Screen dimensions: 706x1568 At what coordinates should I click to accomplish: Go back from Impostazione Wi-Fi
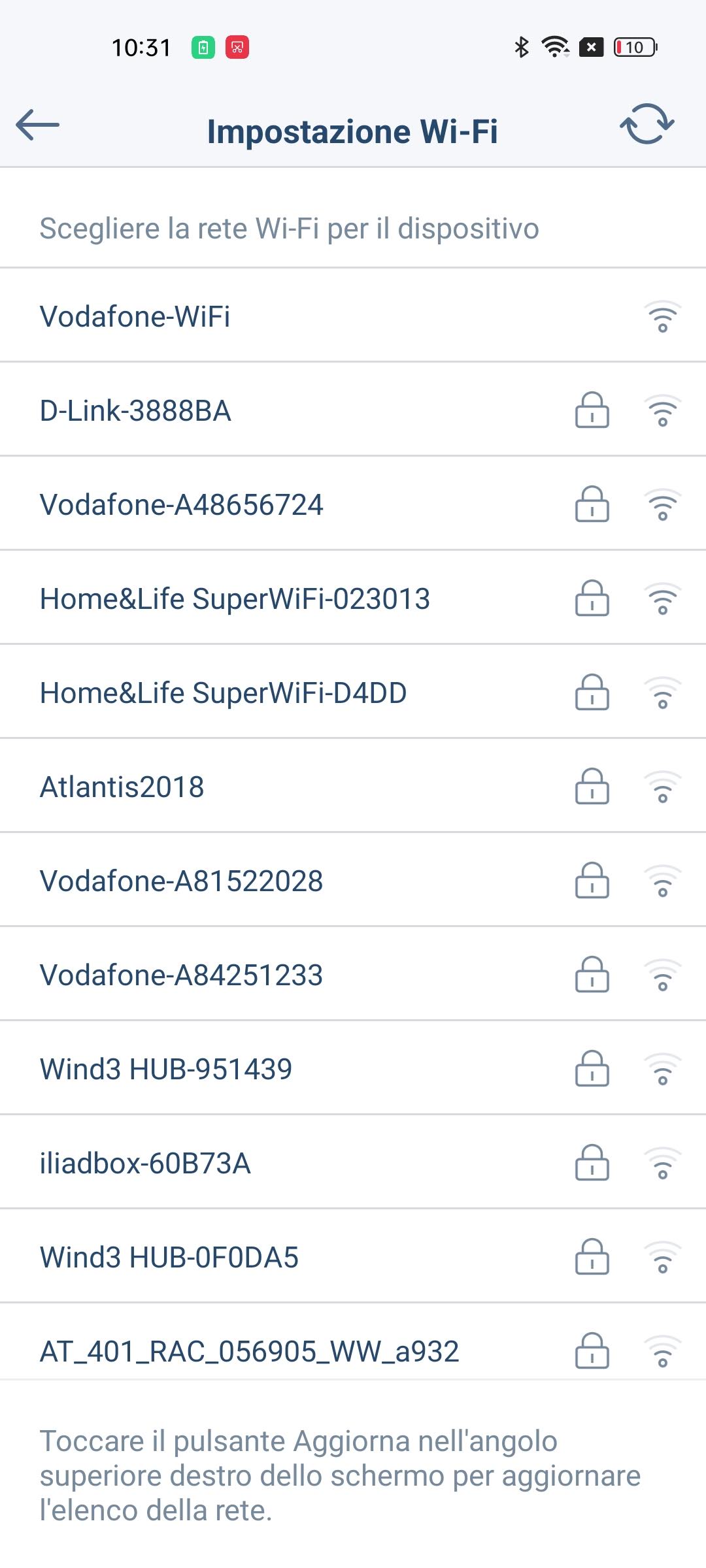pos(38,125)
